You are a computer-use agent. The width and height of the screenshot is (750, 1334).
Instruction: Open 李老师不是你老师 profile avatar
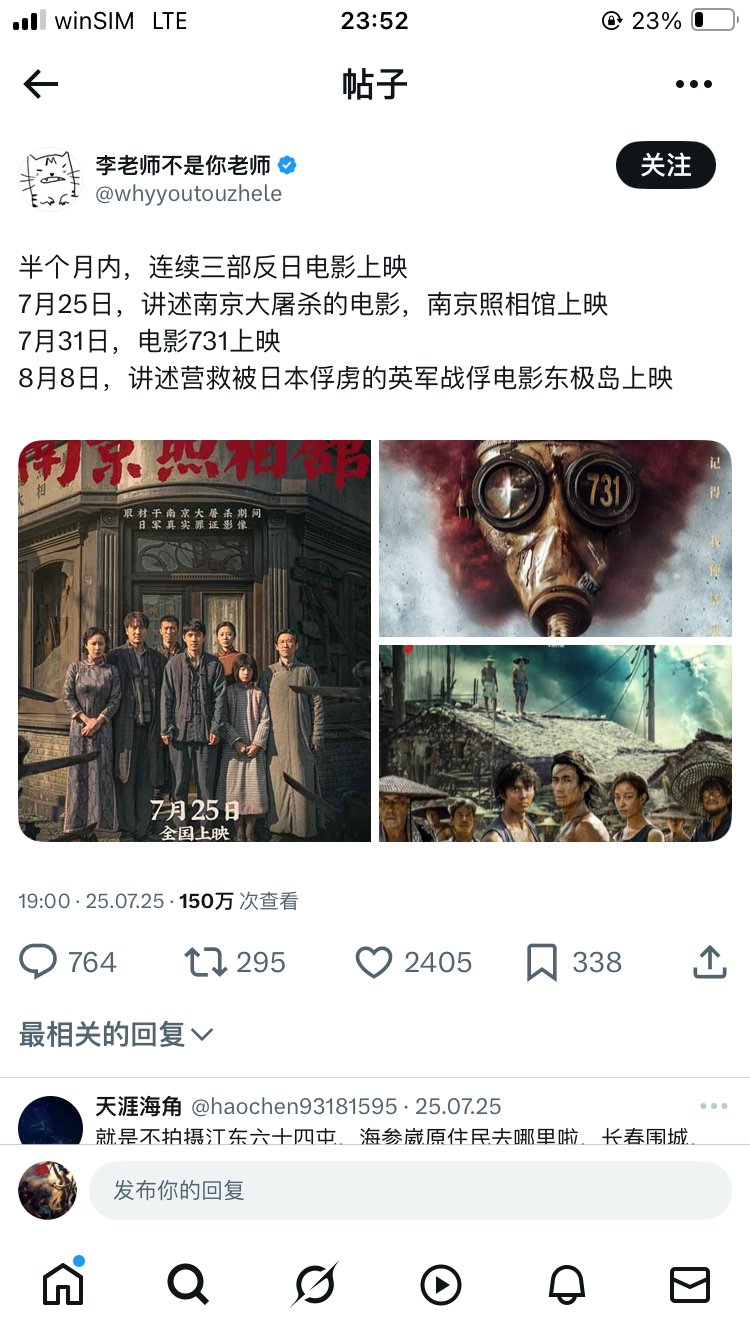50,179
